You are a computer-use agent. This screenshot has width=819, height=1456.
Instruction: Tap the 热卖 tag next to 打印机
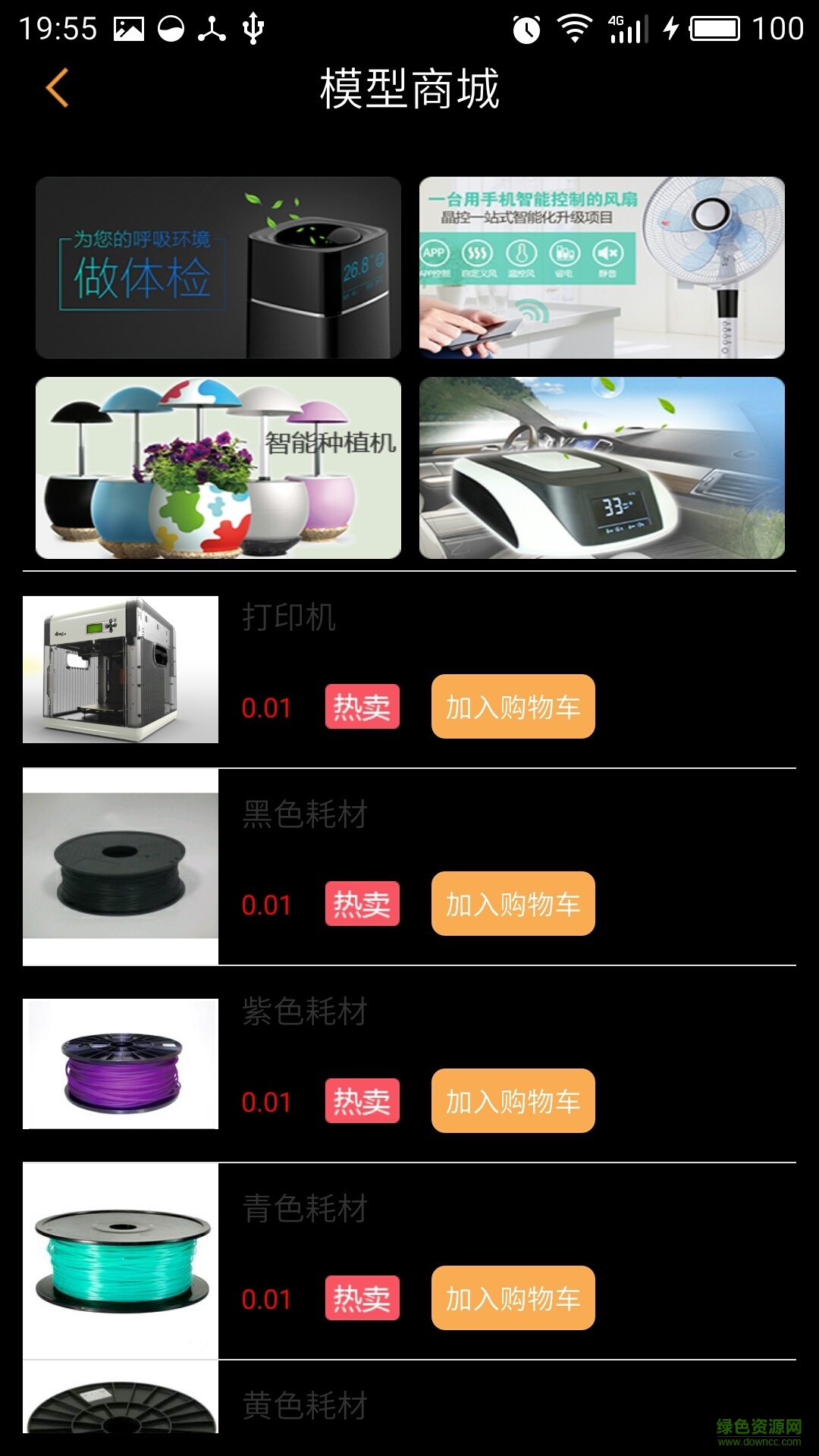point(362,706)
